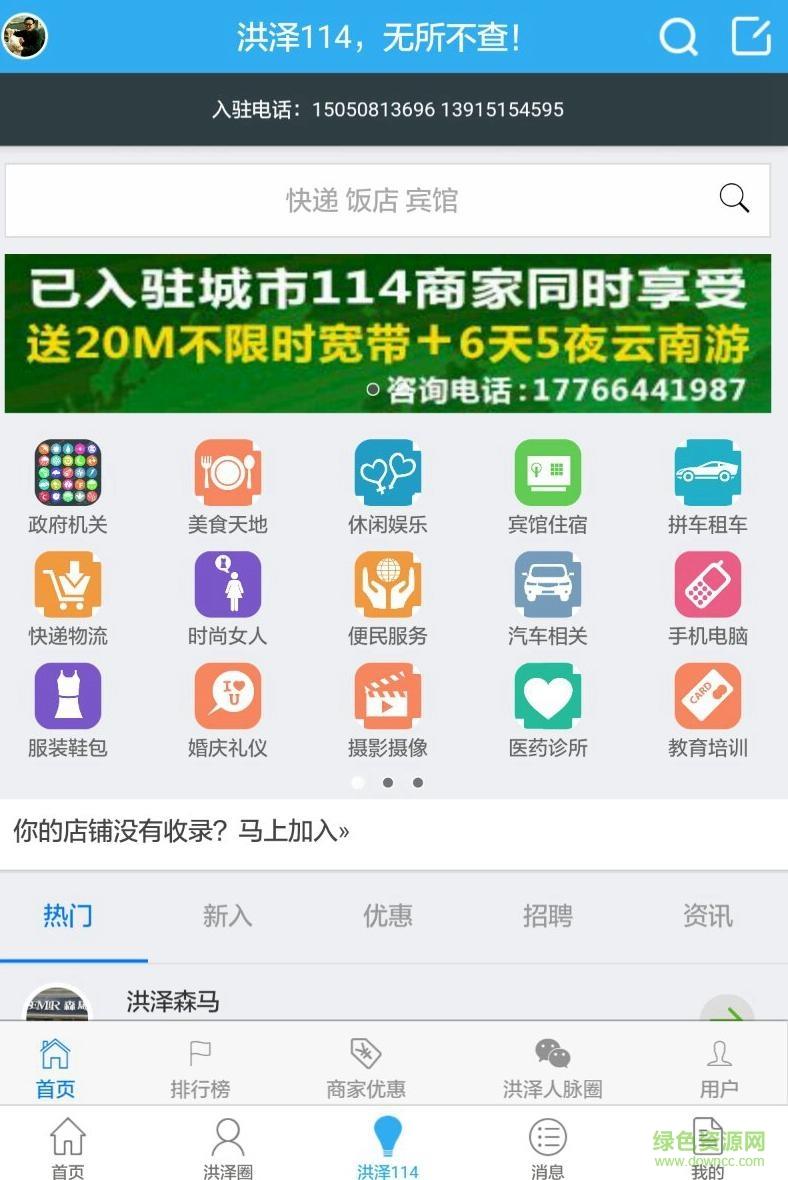Screen dimensions: 788x1180
Task: Switch to the 优惠 tab
Action: click(x=388, y=915)
